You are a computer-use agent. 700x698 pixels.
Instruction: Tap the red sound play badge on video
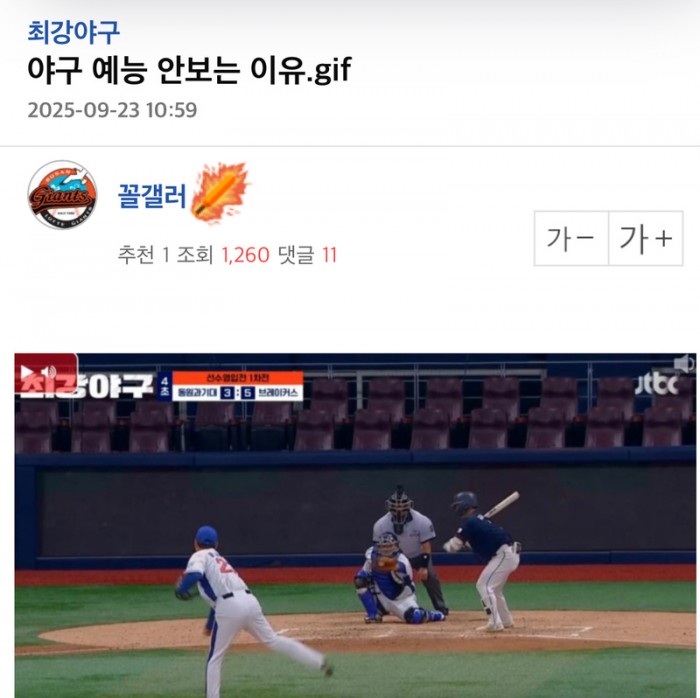point(44,372)
